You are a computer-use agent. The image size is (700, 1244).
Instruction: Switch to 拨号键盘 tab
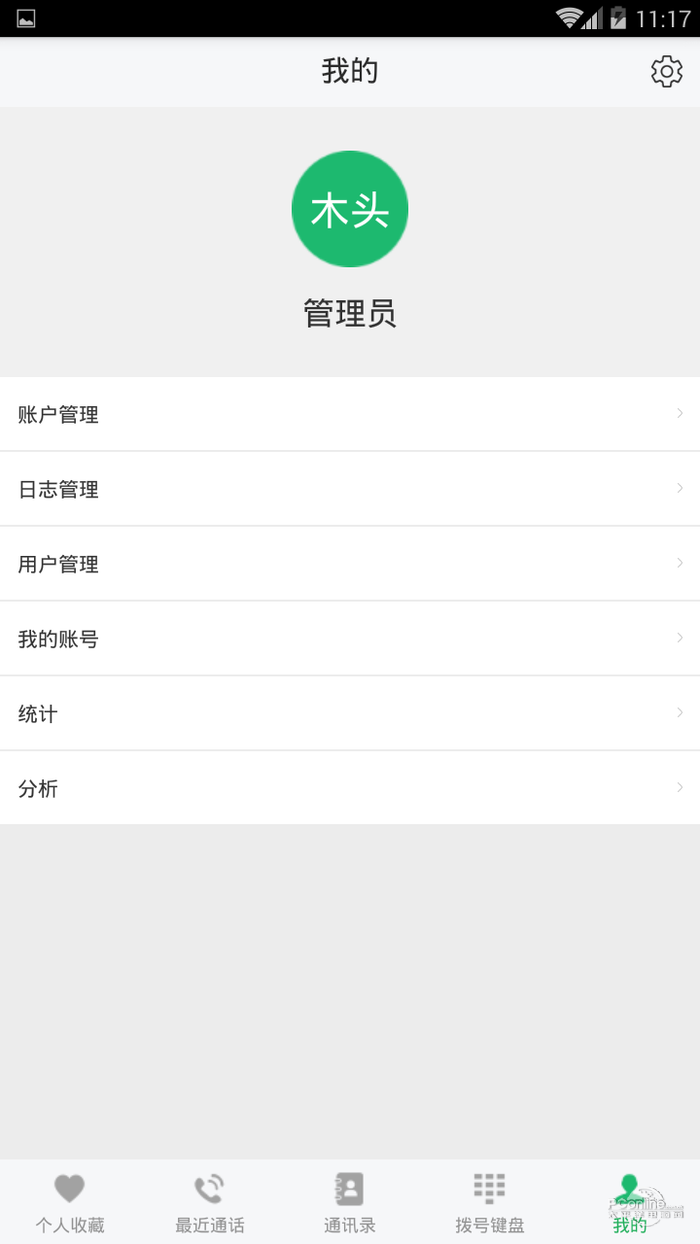[x=490, y=1203]
